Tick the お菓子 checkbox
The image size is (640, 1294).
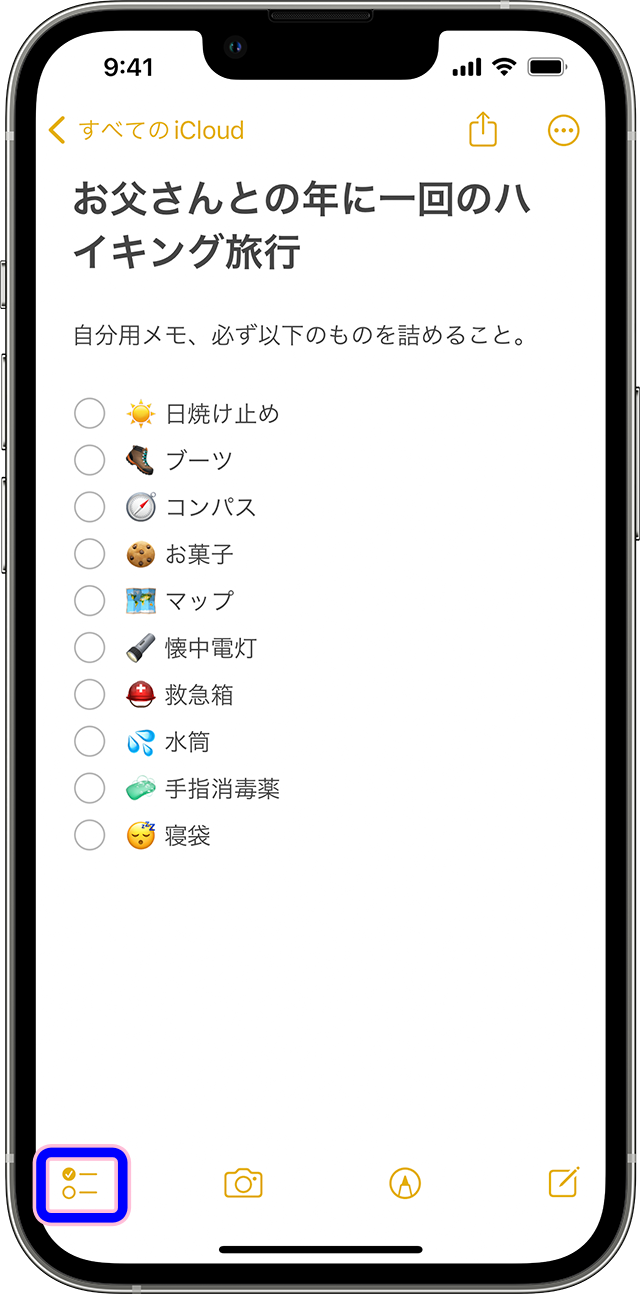point(90,554)
